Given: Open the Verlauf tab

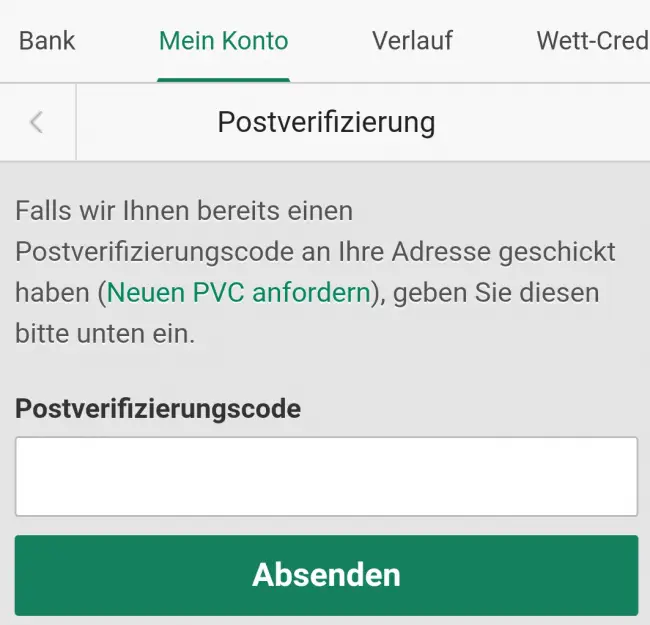Looking at the screenshot, I should pyautogui.click(x=412, y=41).
